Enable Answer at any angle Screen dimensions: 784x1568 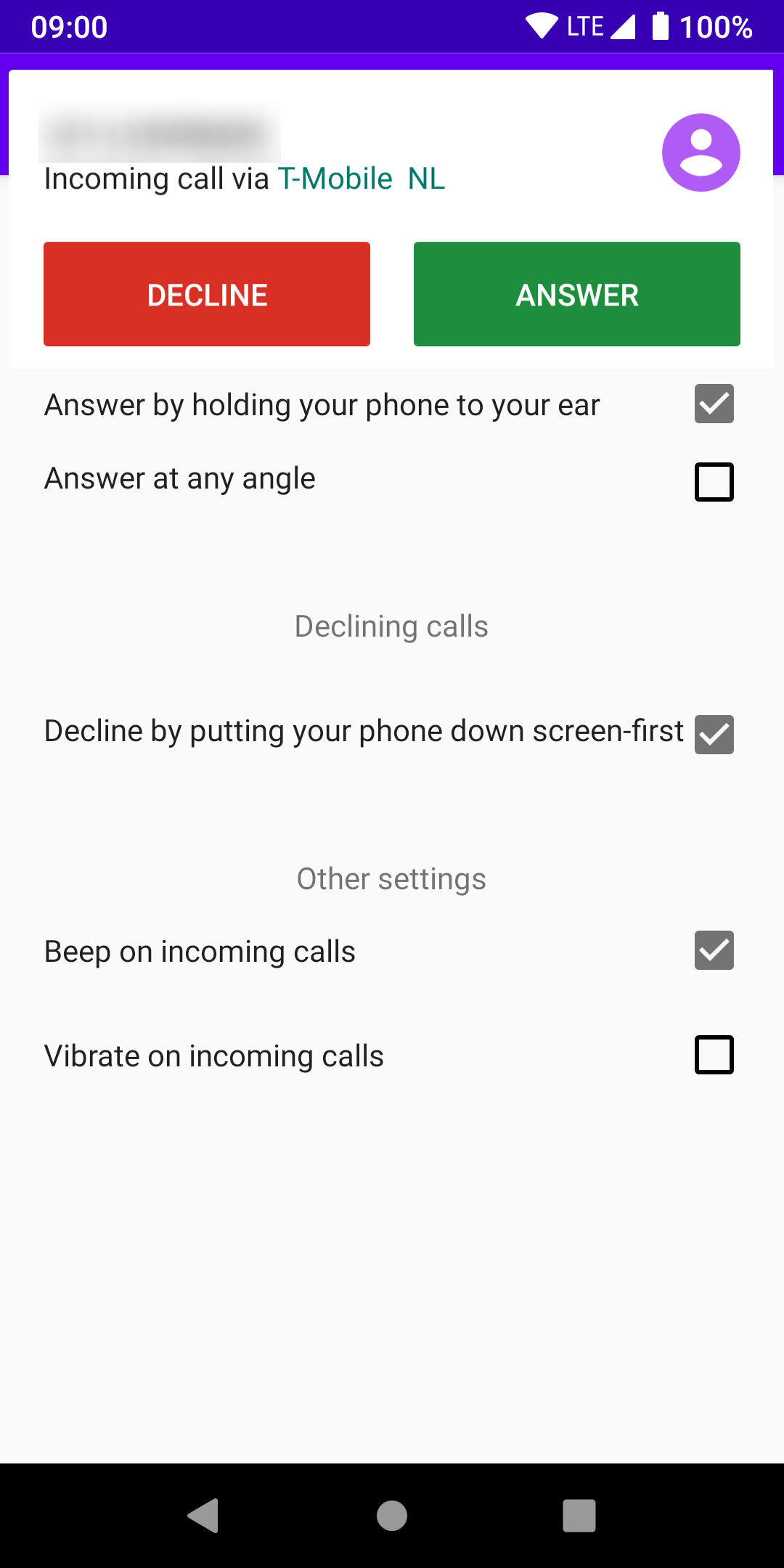(714, 482)
